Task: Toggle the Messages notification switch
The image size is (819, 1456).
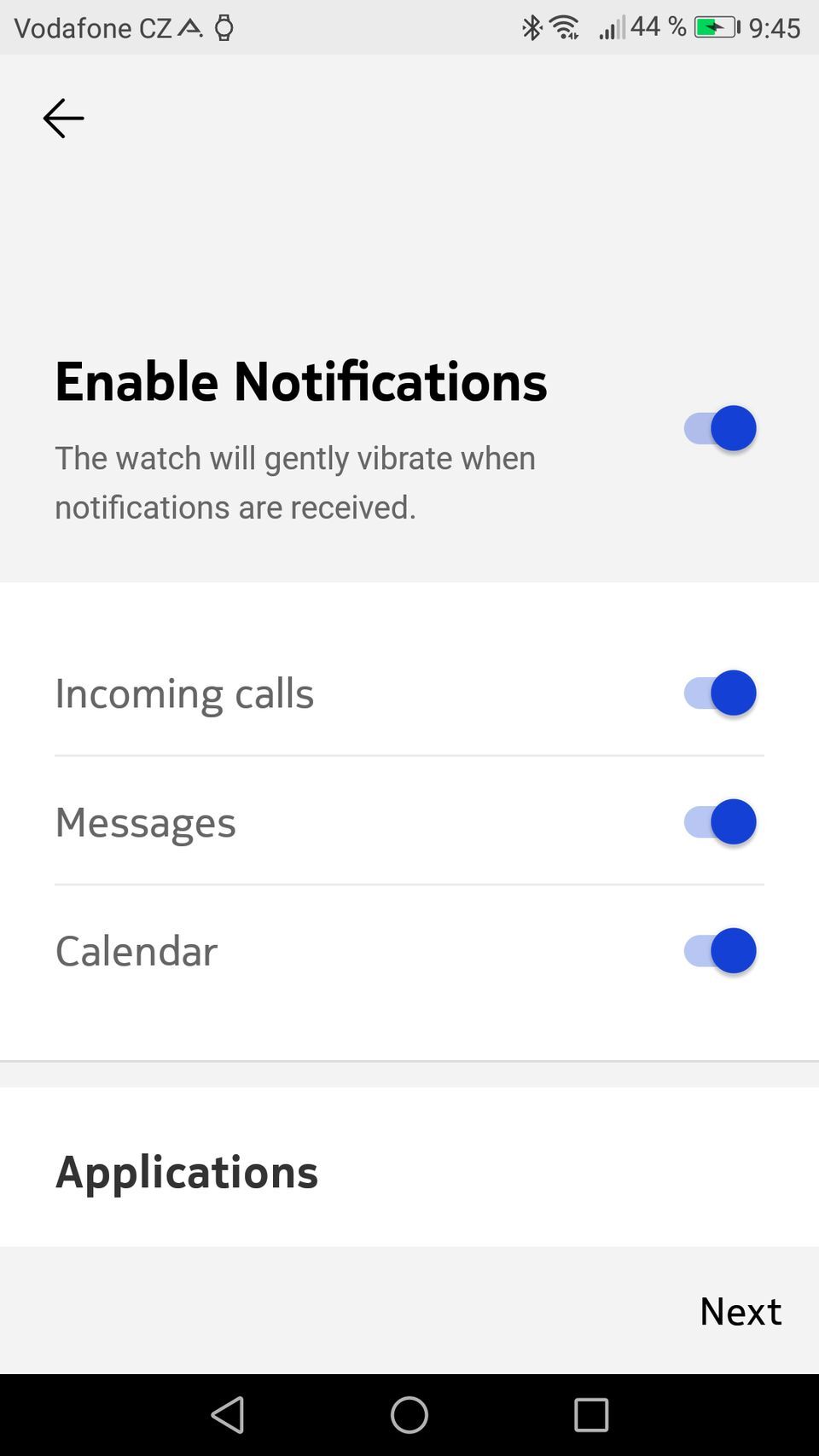Action: pos(719,822)
